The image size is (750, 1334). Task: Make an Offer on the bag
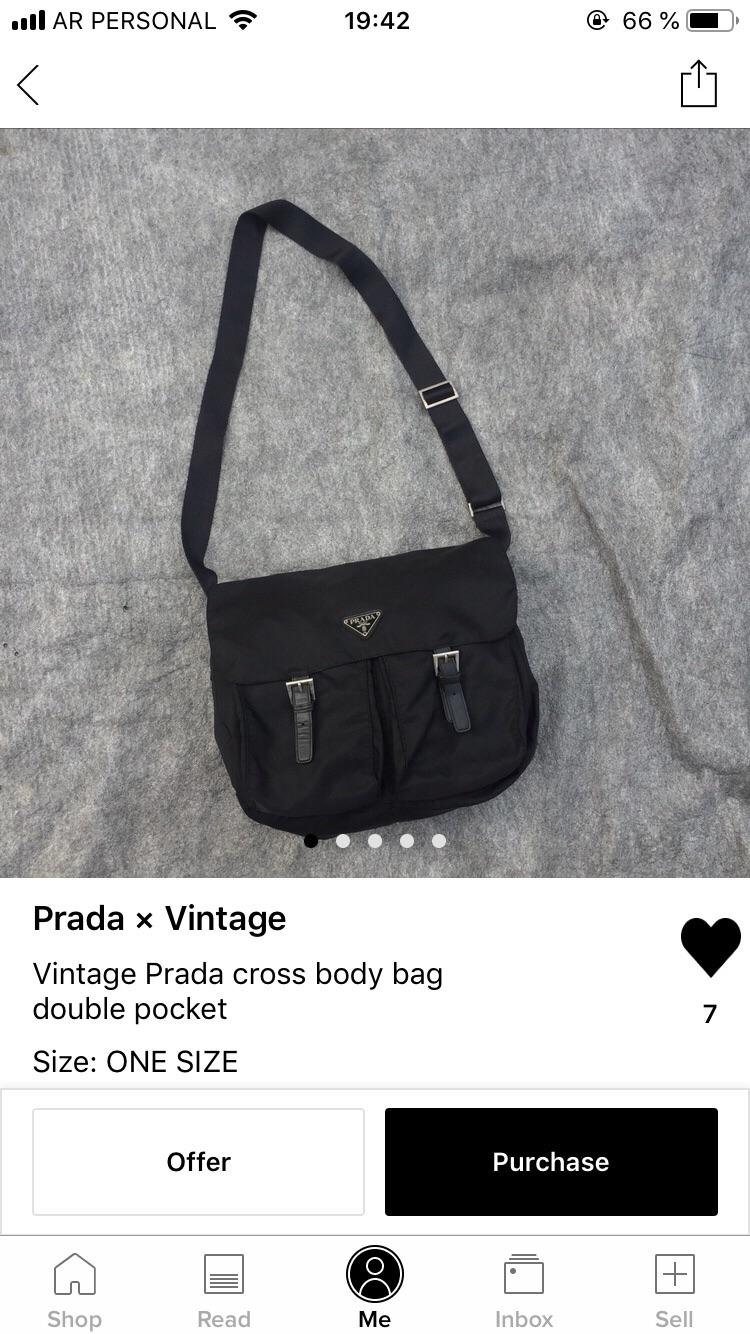point(198,1161)
